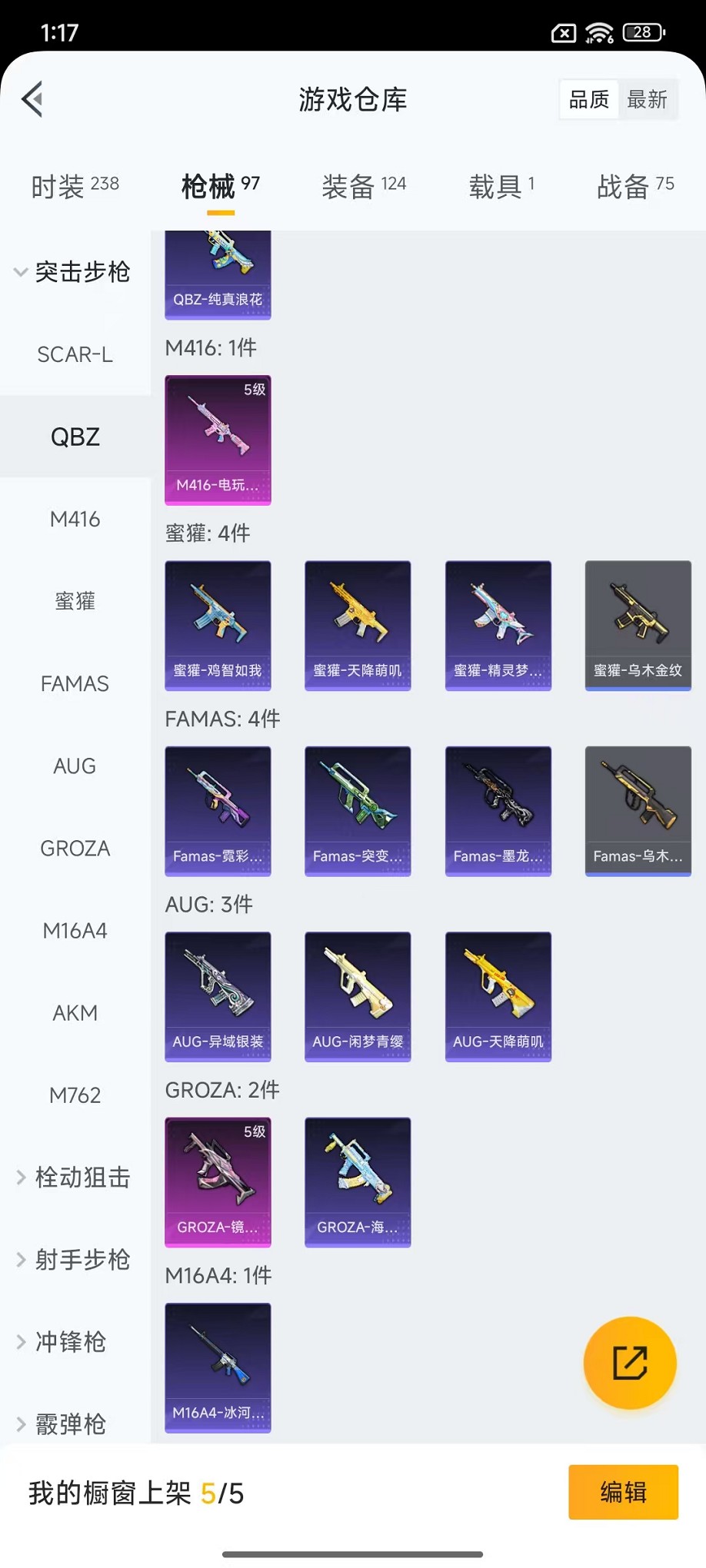Select SCAR-L in the sidebar
The width and height of the screenshot is (706, 1568).
pyautogui.click(x=75, y=354)
